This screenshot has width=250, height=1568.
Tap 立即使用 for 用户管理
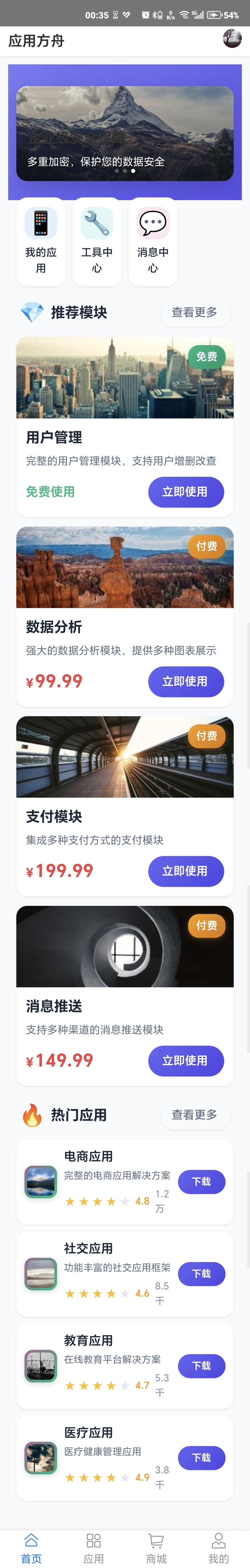186,492
